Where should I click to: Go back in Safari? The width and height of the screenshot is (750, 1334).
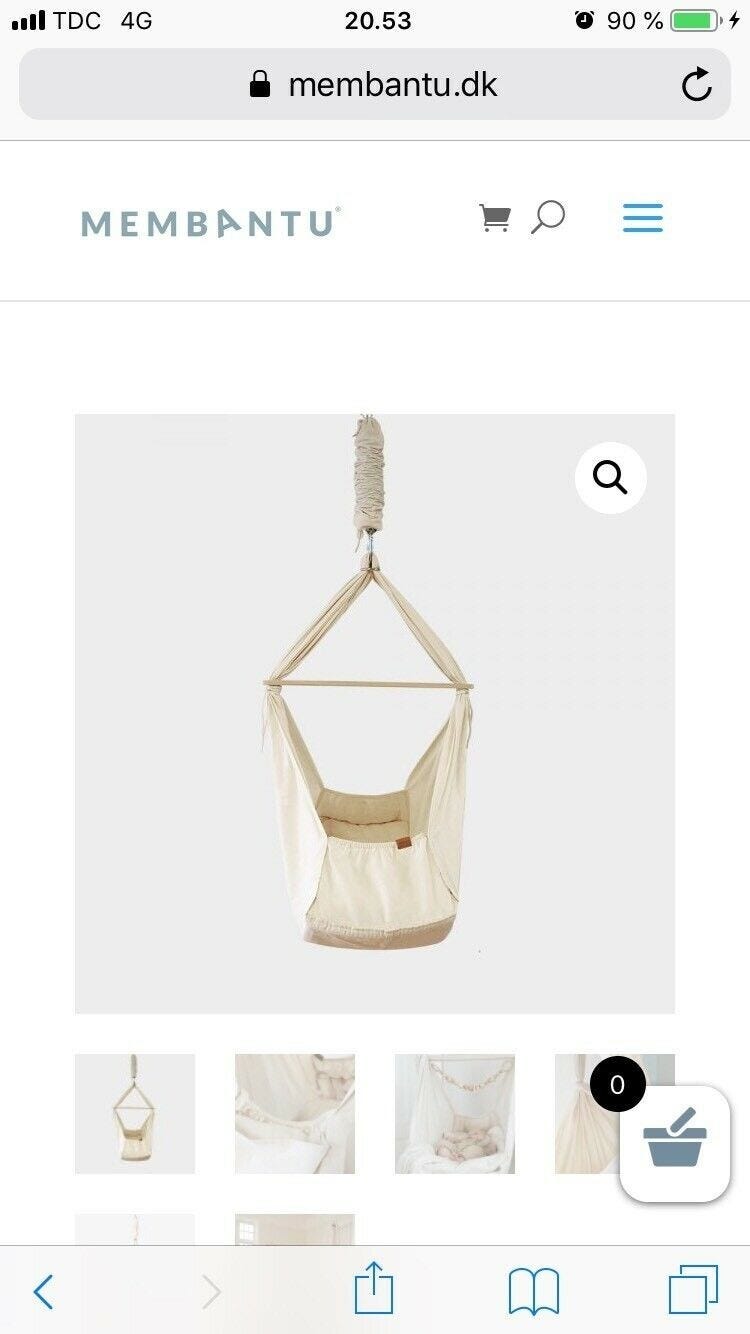(43, 1292)
